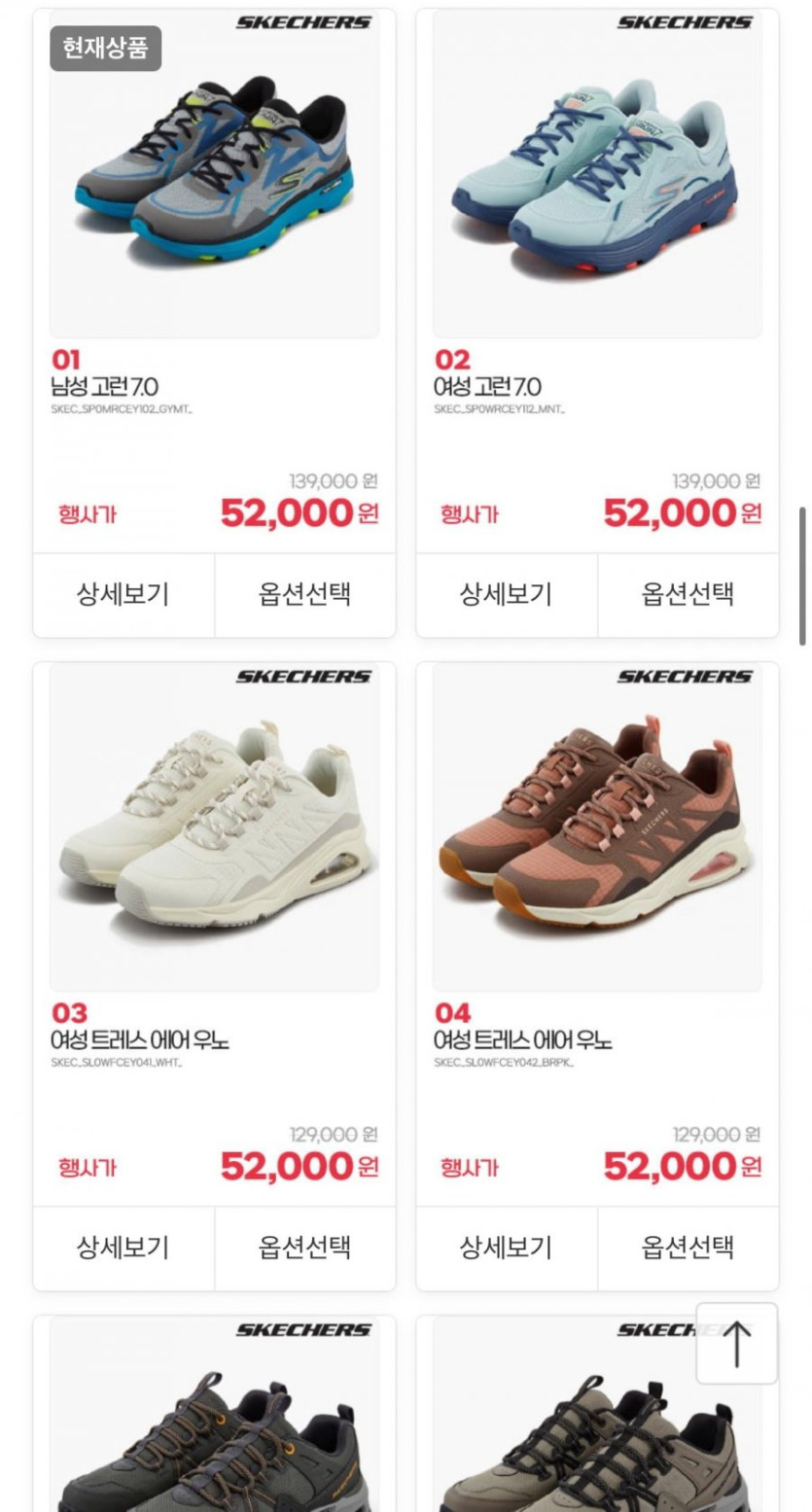812x1512 pixels.
Task: Open the 남성 고런 7.0 shoe image
Action: click(215, 174)
